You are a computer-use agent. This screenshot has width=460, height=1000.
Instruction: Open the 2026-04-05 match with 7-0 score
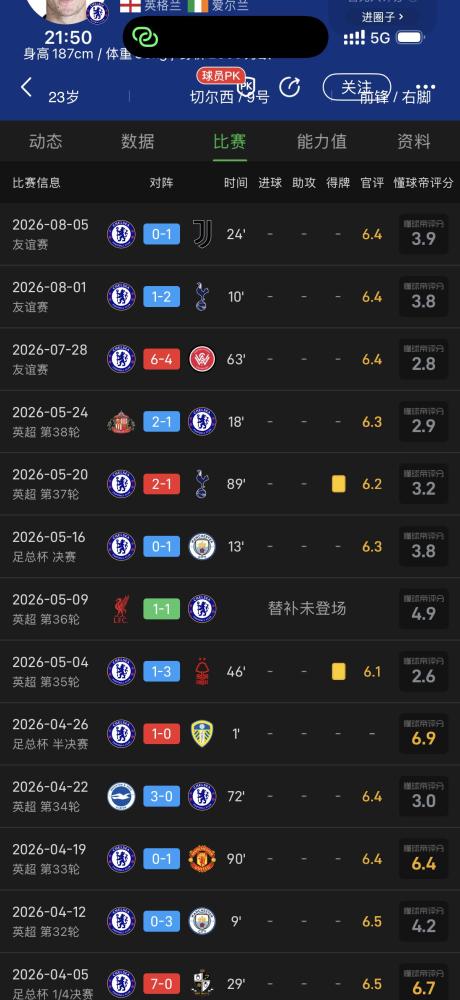pos(230,978)
